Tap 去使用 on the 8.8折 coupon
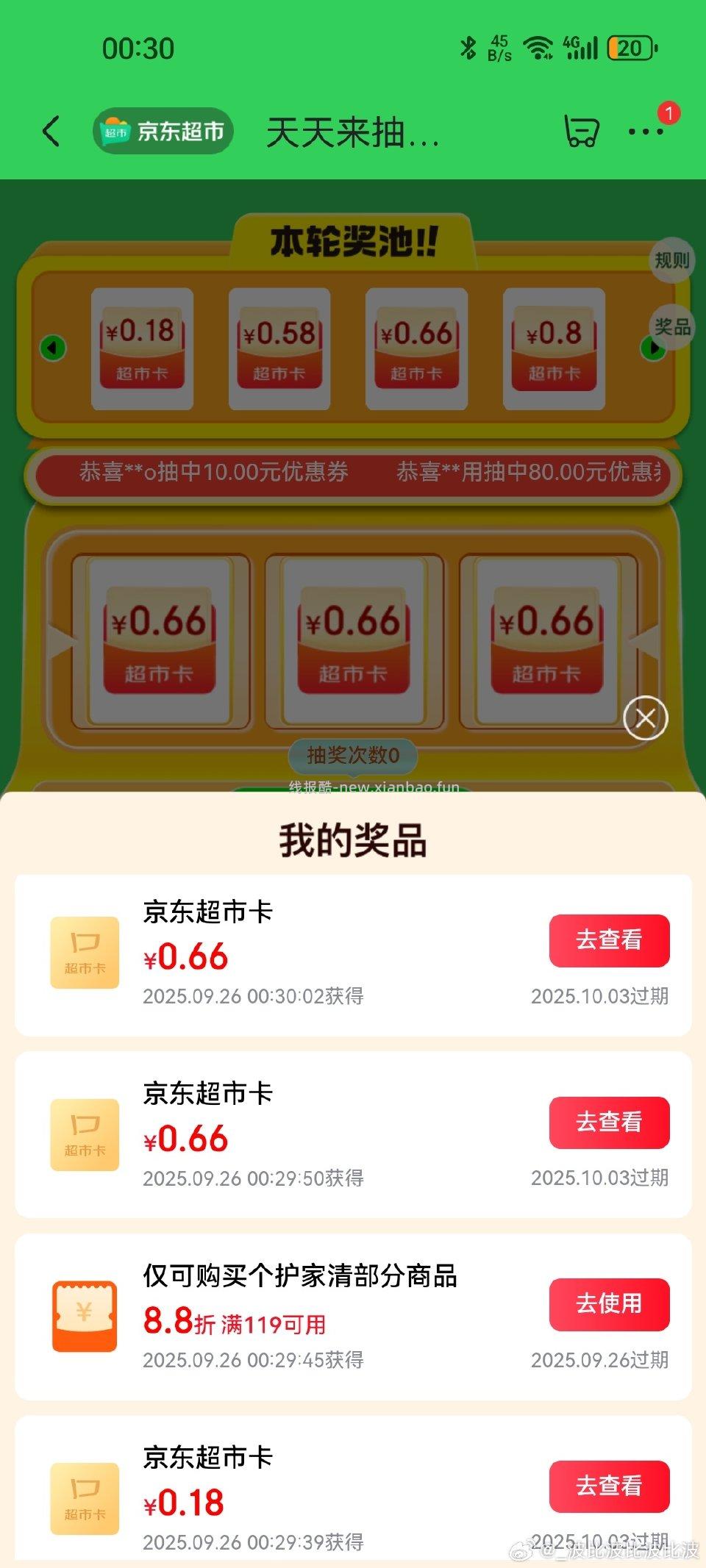Image resolution: width=706 pixels, height=1568 pixels. click(609, 1304)
